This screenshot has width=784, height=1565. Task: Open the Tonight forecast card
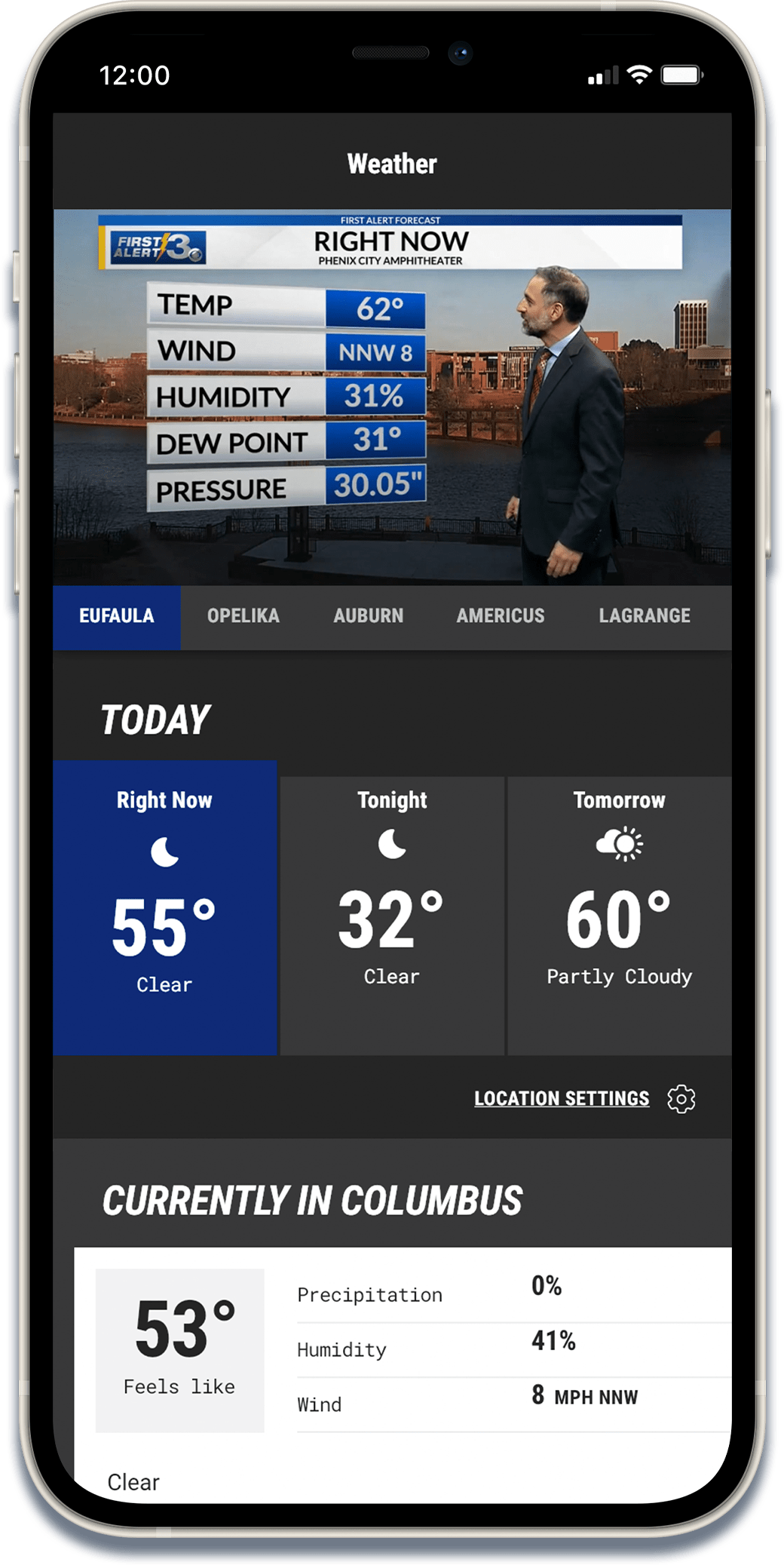coord(392,915)
